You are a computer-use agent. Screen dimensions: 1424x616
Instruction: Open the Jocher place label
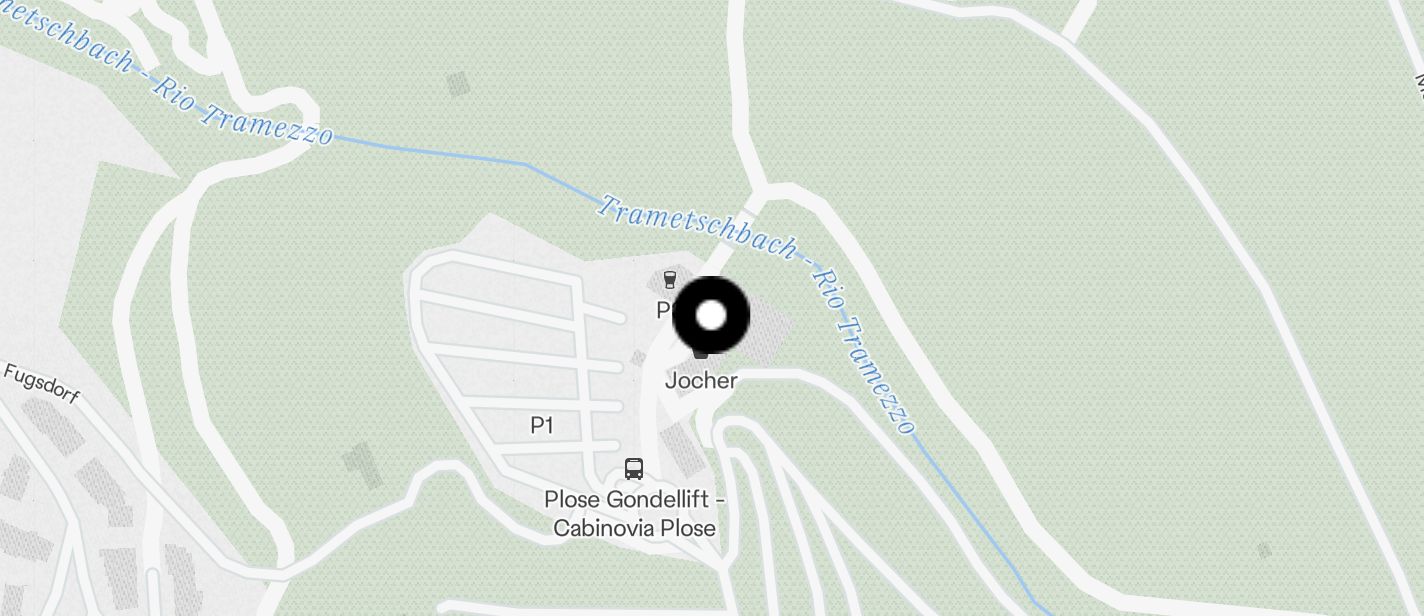(701, 381)
